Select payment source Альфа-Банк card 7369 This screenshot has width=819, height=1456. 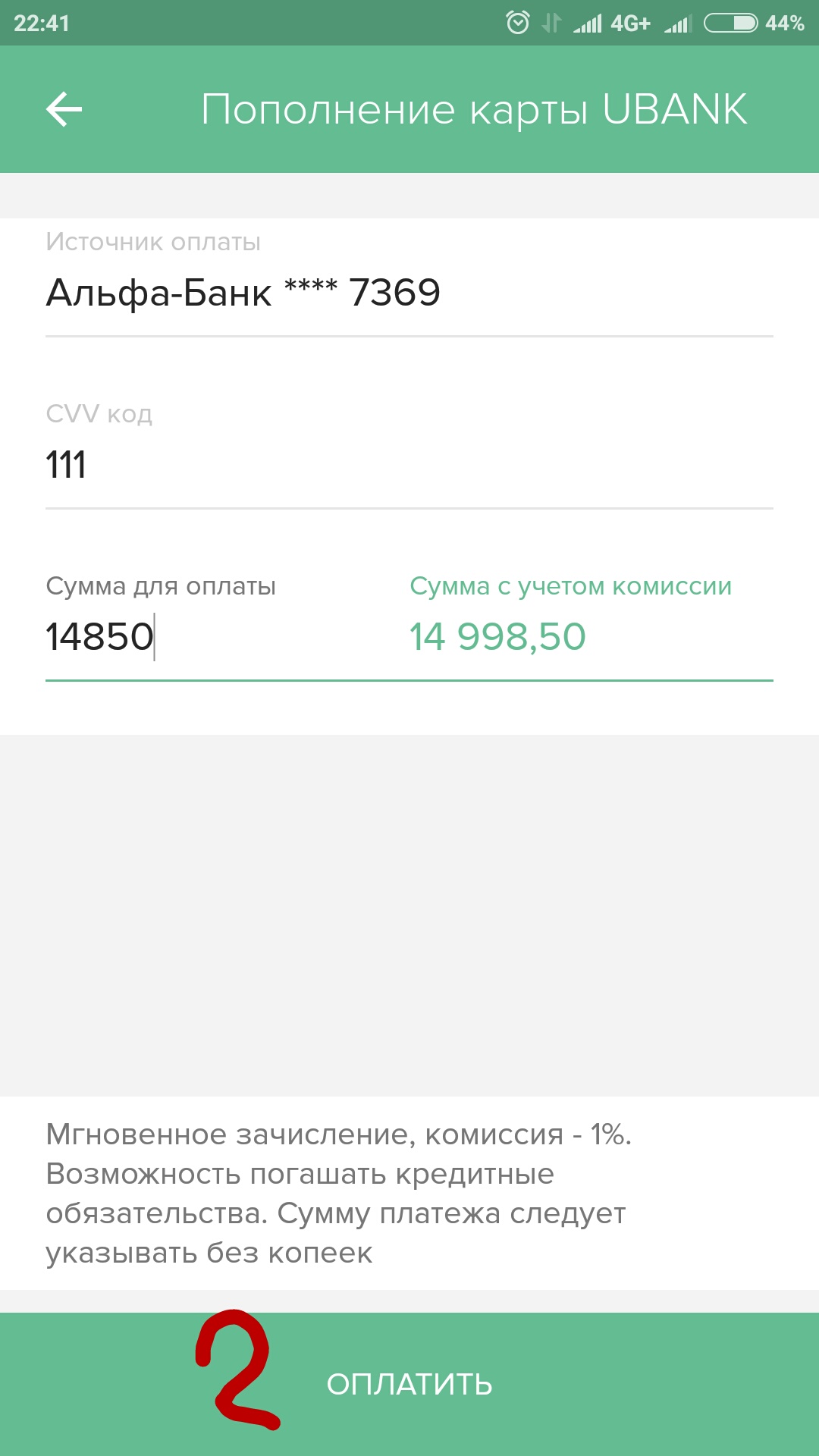coord(243,293)
